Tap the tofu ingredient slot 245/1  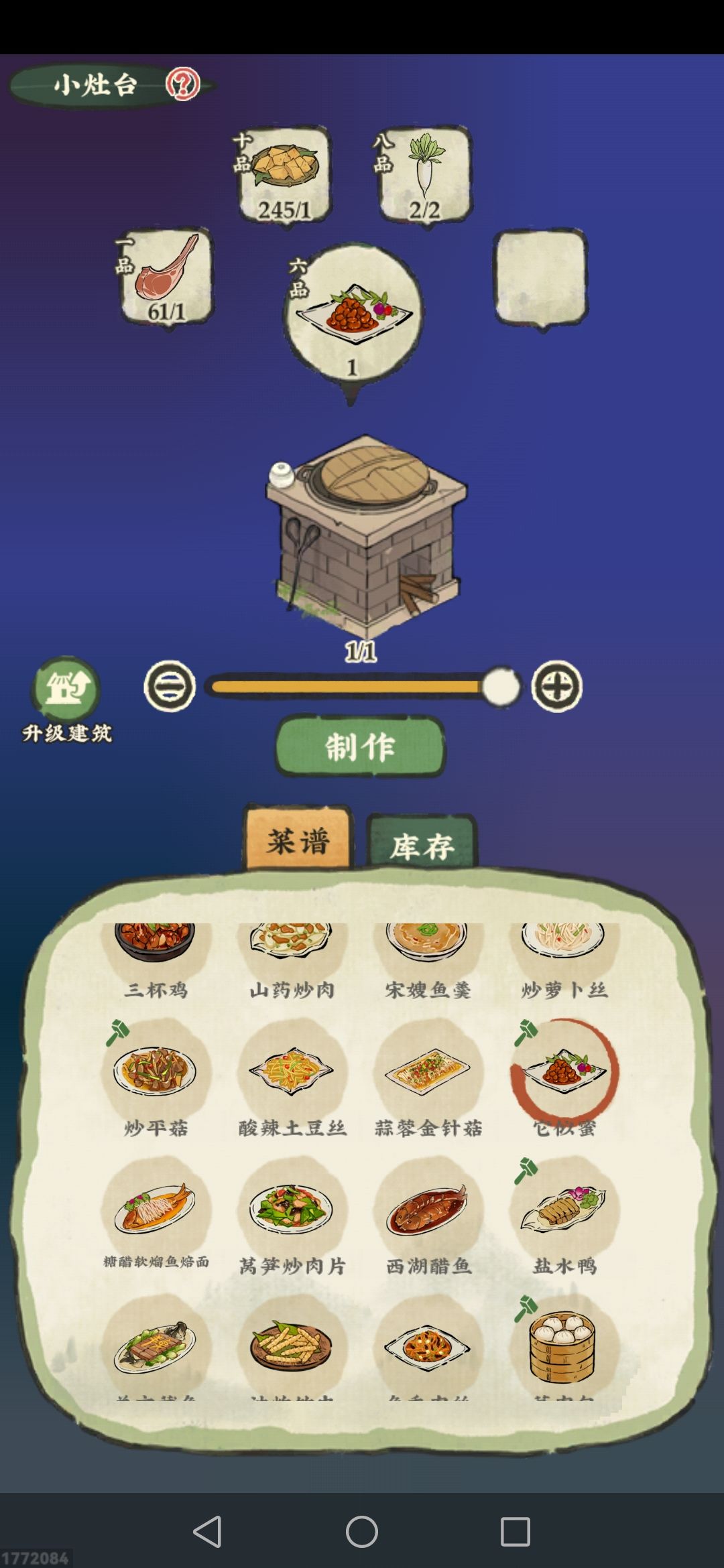(x=285, y=176)
